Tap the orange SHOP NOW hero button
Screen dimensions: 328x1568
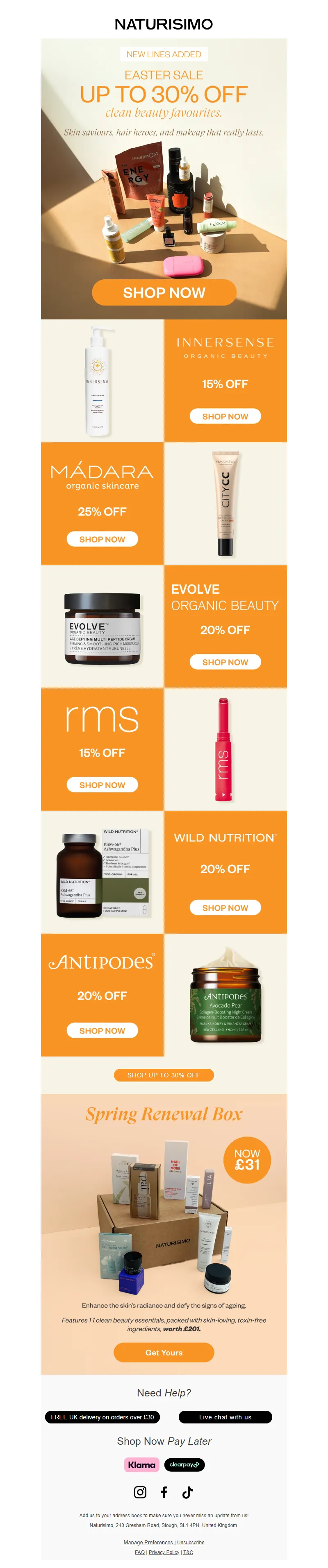point(164,292)
